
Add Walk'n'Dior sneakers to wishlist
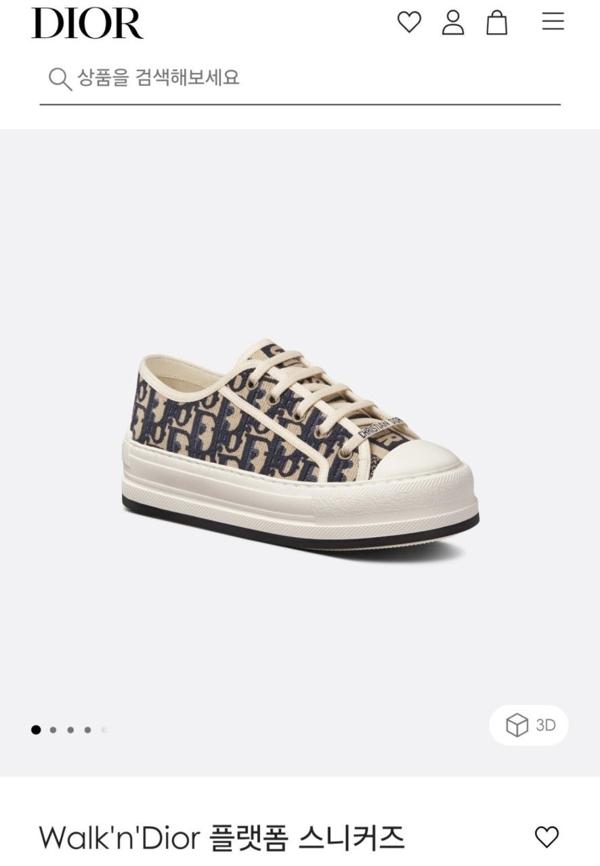pyautogui.click(x=546, y=836)
